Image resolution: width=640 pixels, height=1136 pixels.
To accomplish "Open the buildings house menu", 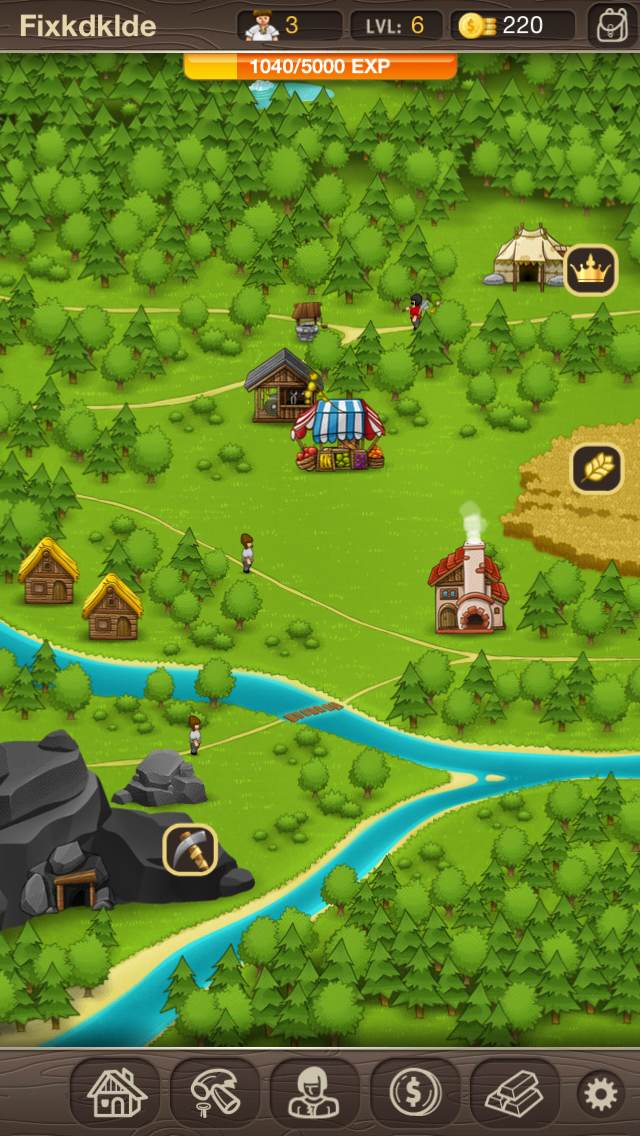I will tap(115, 1093).
